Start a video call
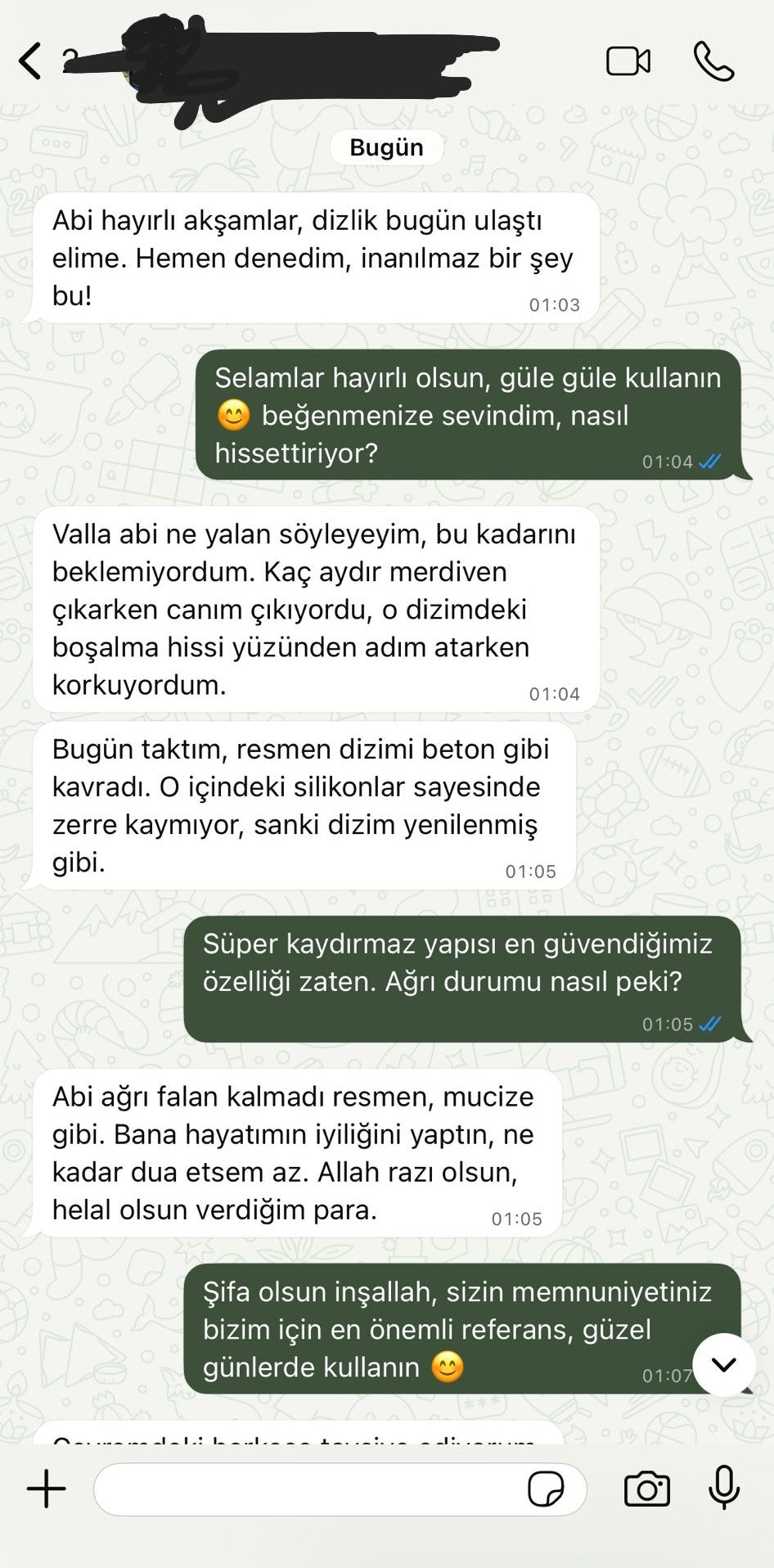Screen dimensions: 774x1568 tap(628, 61)
